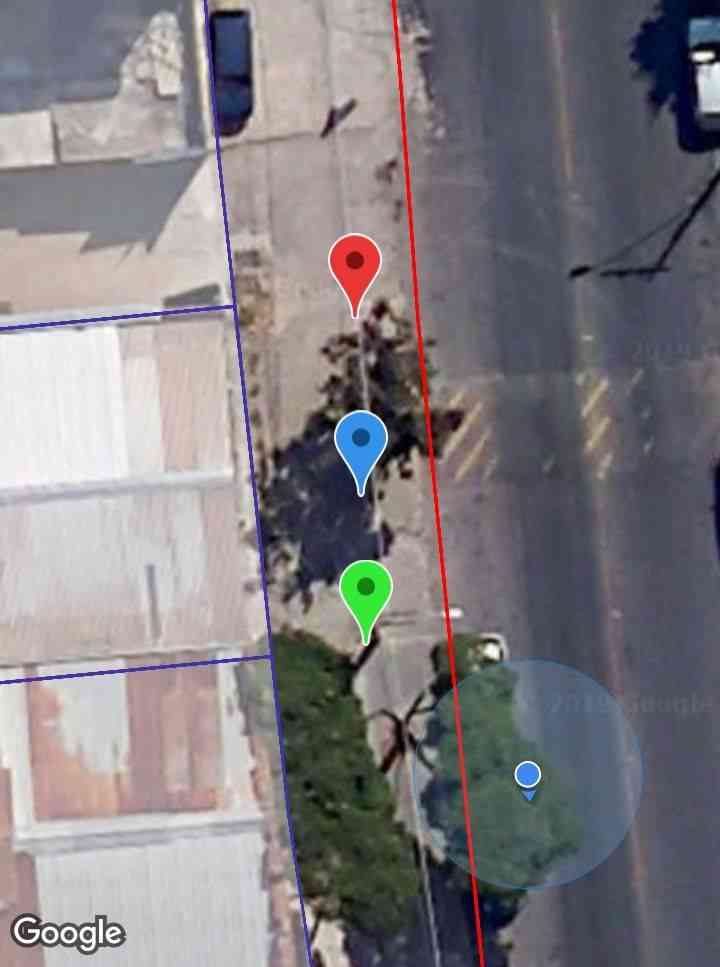Viewport: 720px width, 967px height.
Task: Select the red map marker
Action: 355,265
